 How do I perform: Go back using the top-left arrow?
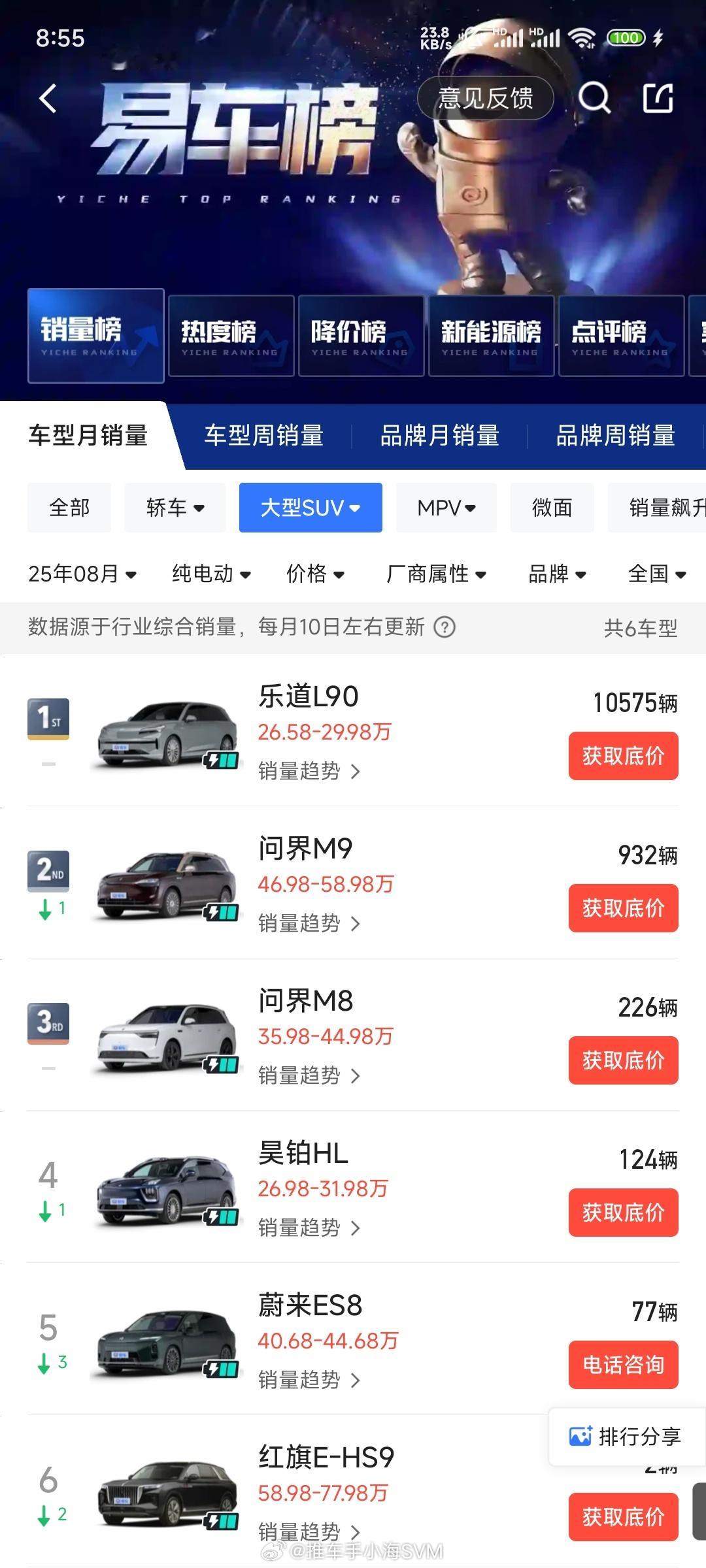[48, 99]
